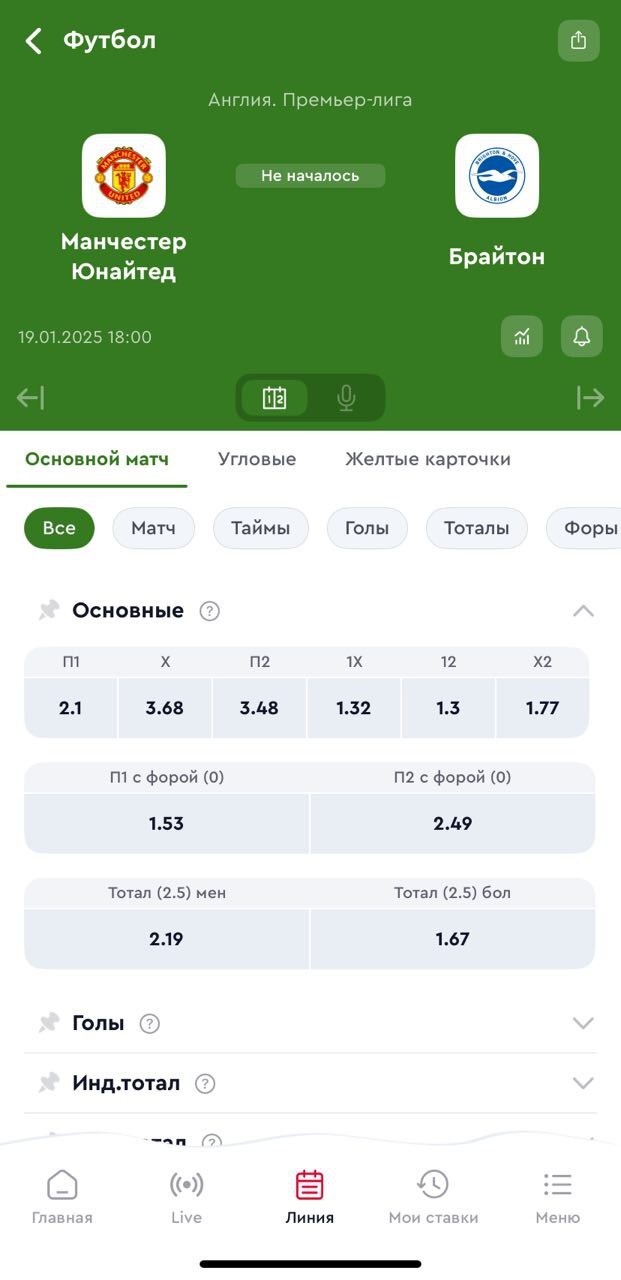Select the Таймы filter chip
The image size is (621, 1280).
point(261,528)
